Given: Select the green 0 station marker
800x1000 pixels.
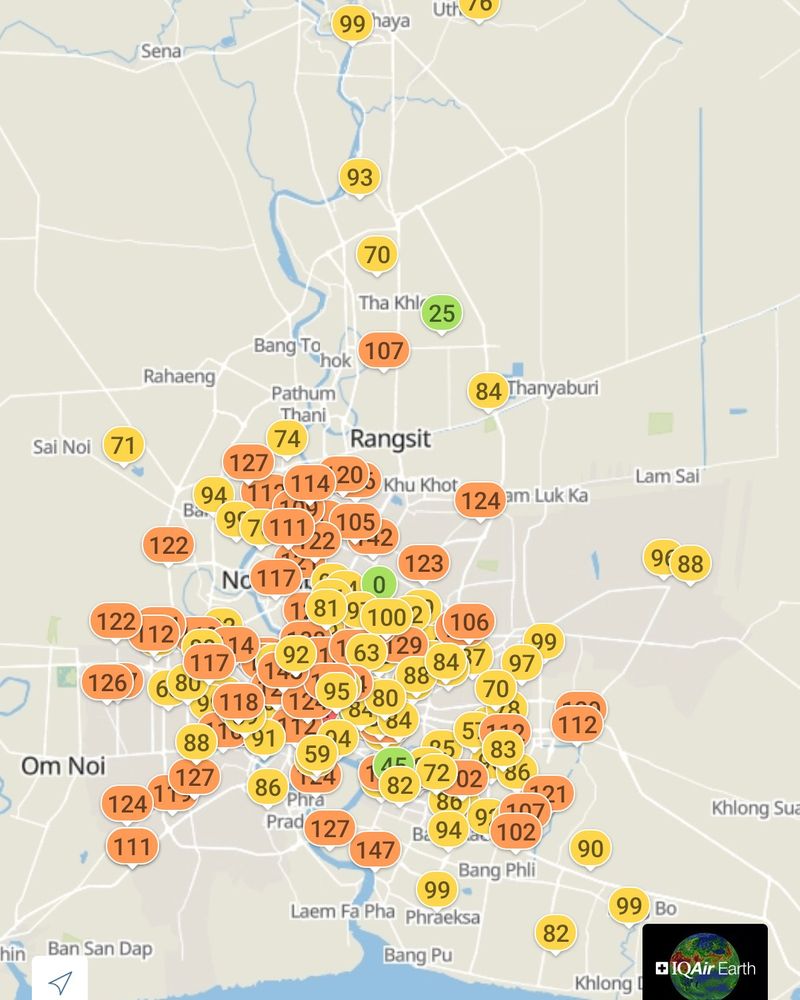Looking at the screenshot, I should click(379, 582).
